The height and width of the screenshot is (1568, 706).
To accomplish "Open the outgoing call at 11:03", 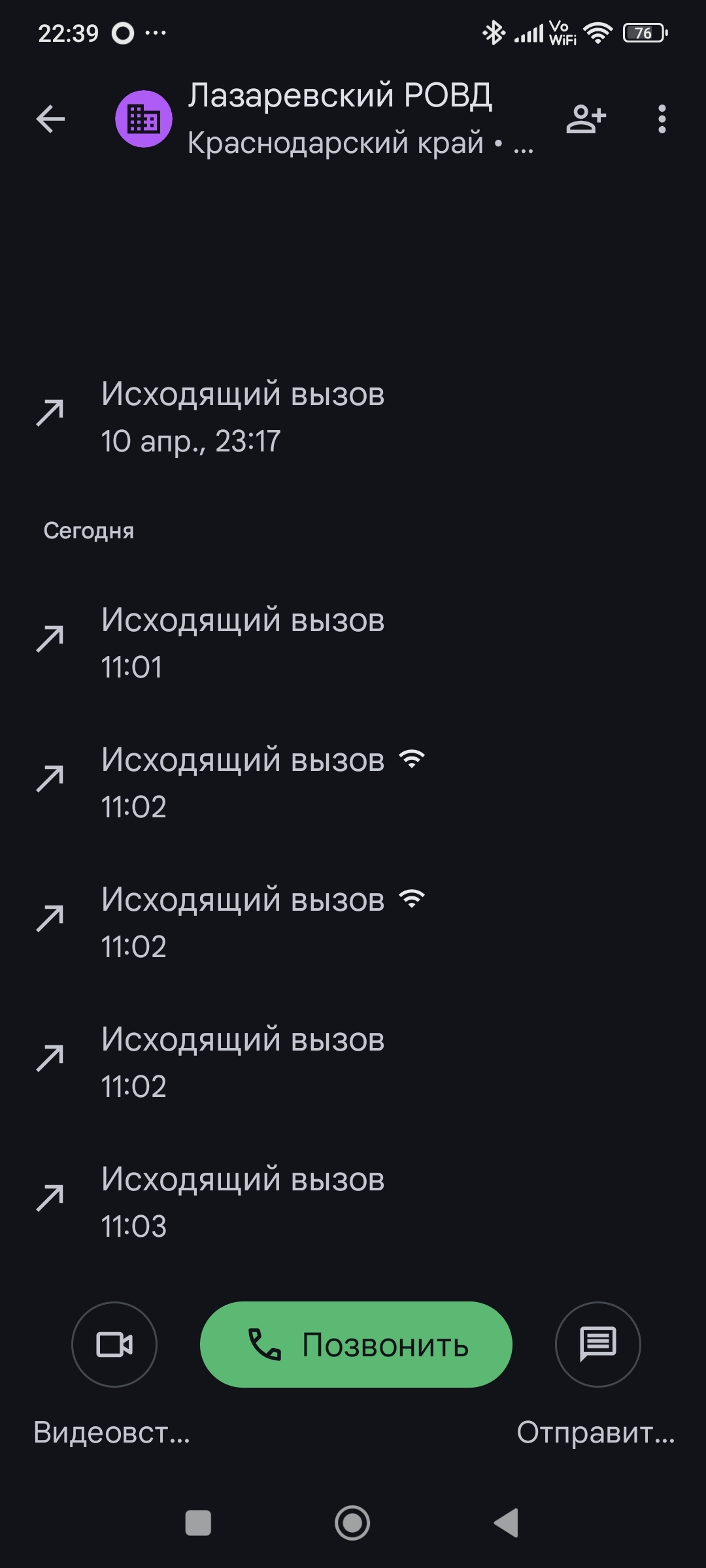I will tap(353, 1202).
